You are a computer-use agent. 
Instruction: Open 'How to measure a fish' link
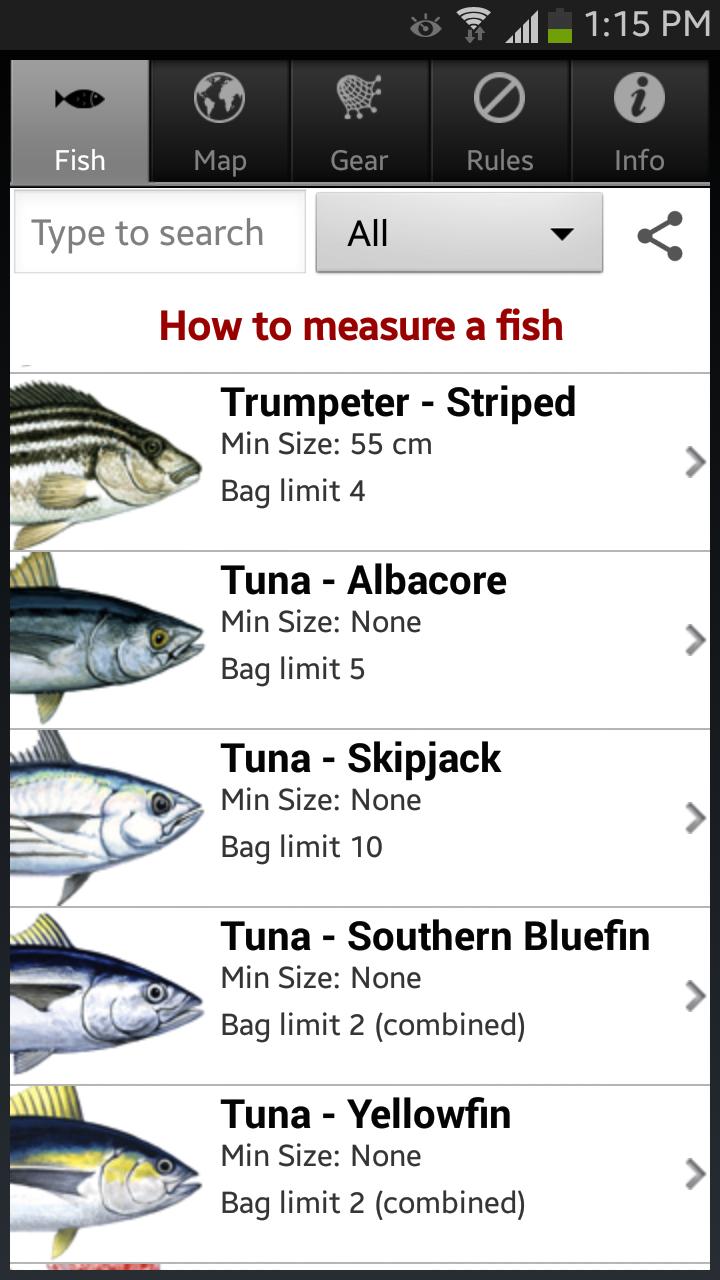click(x=359, y=326)
